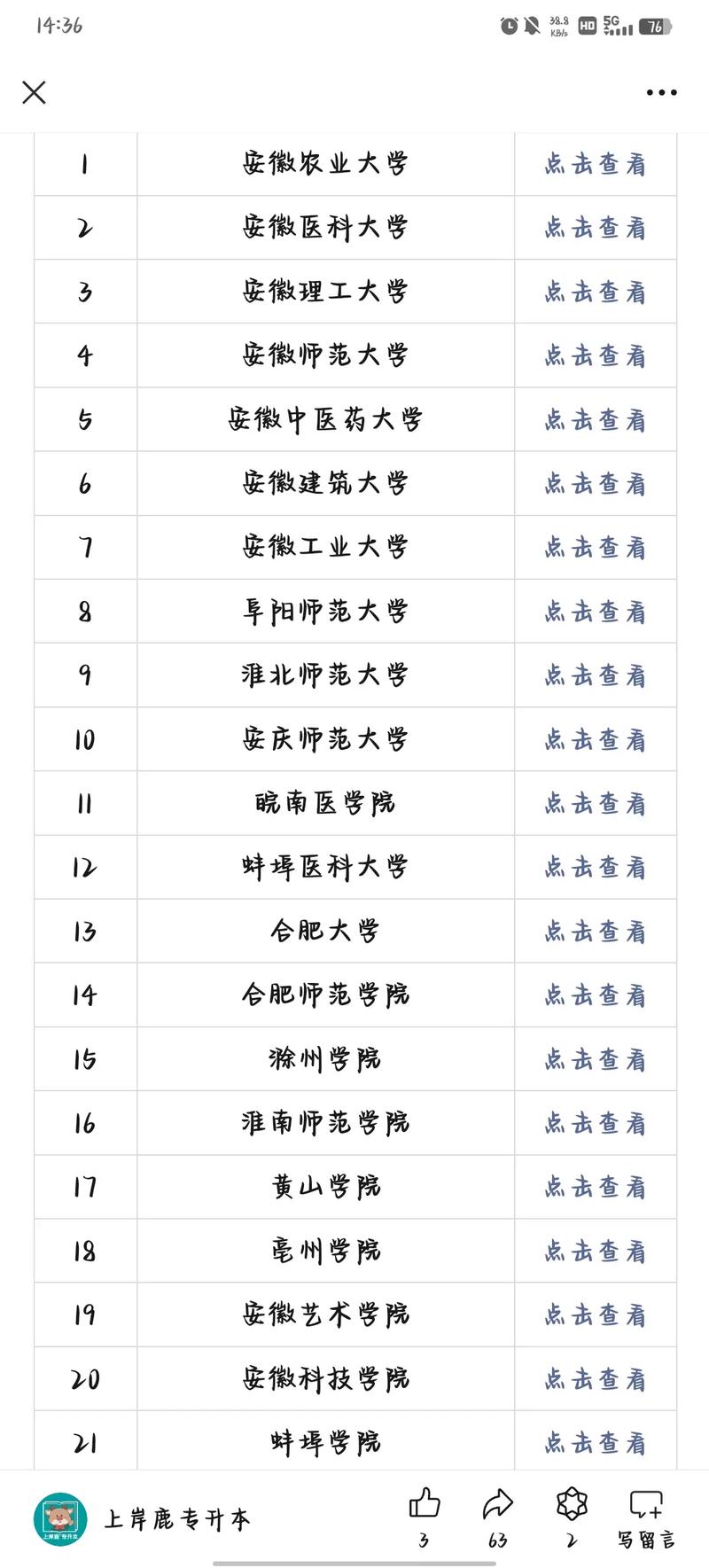
Task: Open the 蚌埠学院 view link
Action: [595, 1443]
